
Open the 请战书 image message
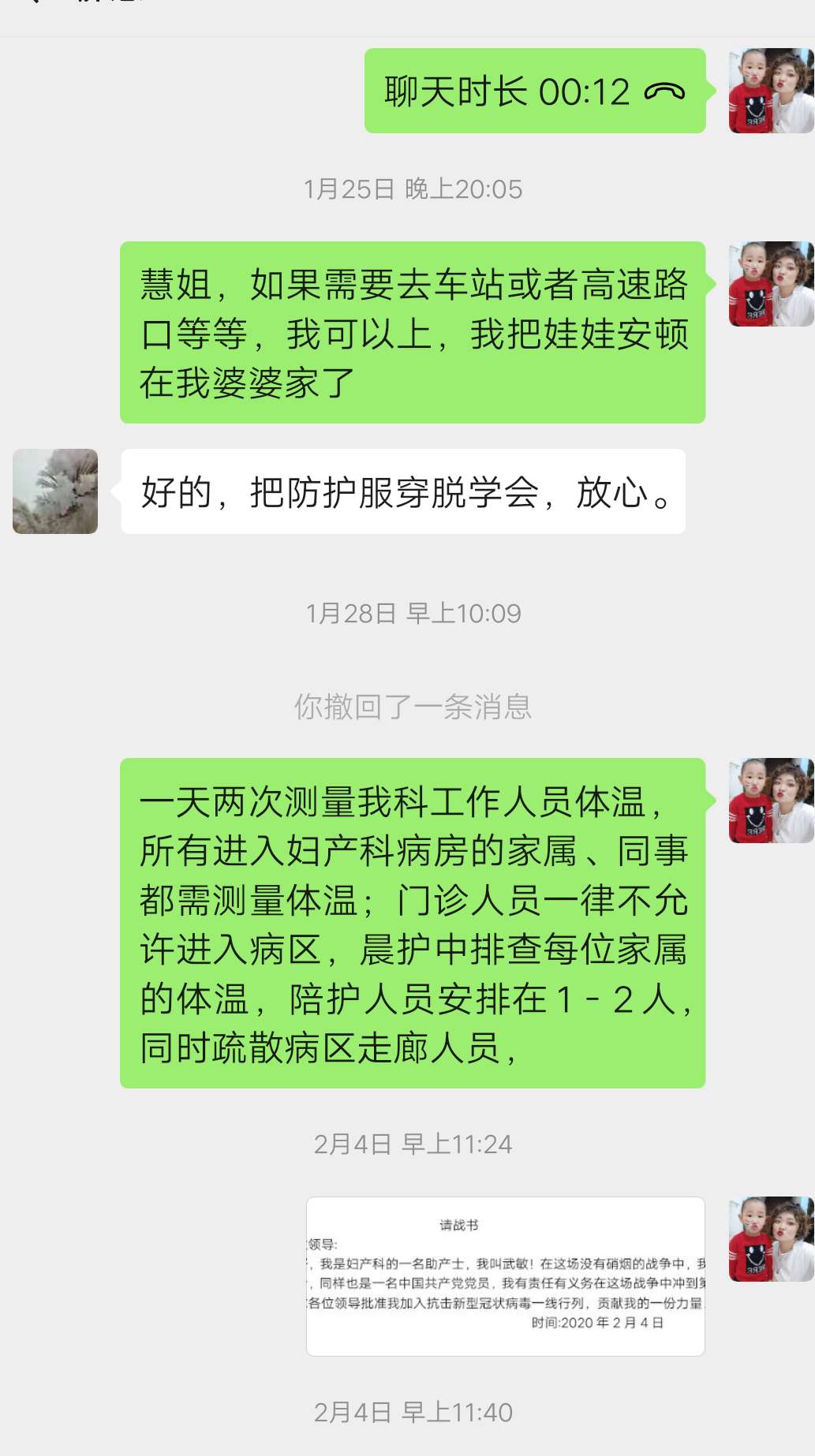pyautogui.click(x=505, y=1276)
